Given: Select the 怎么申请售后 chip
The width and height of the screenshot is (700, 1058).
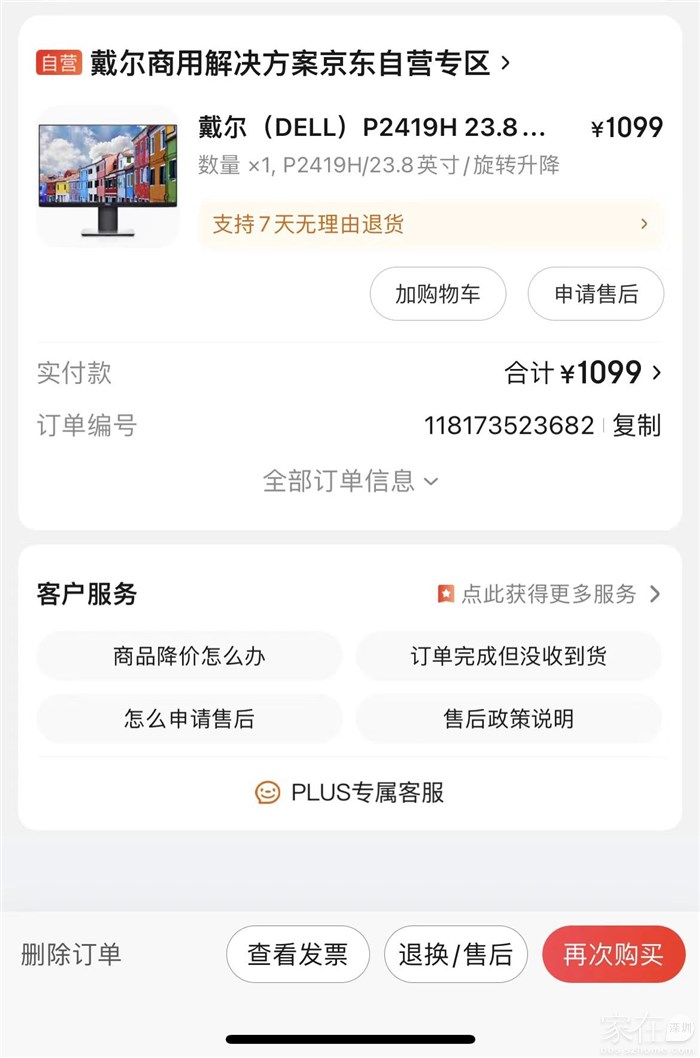Looking at the screenshot, I should 189,719.
